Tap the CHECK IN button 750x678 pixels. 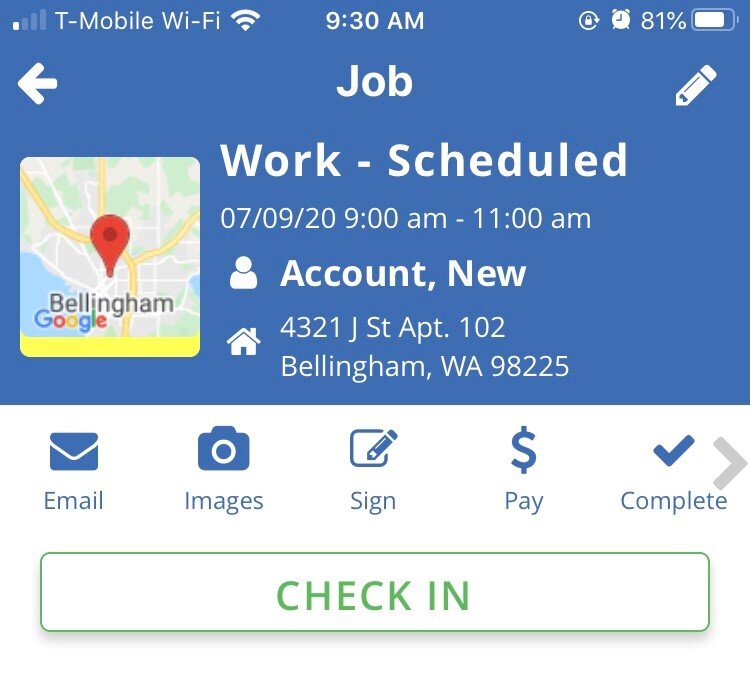point(374,593)
